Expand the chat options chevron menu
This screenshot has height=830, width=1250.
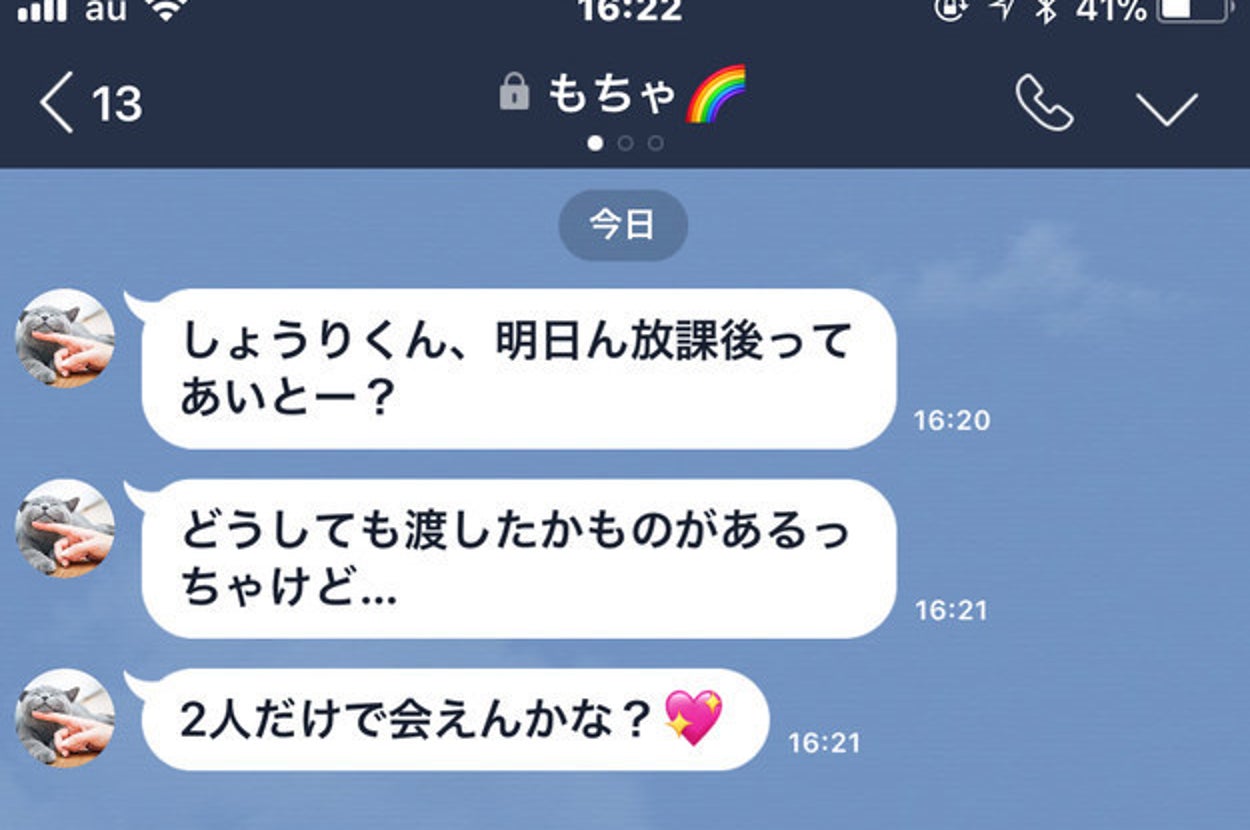[x=1166, y=107]
